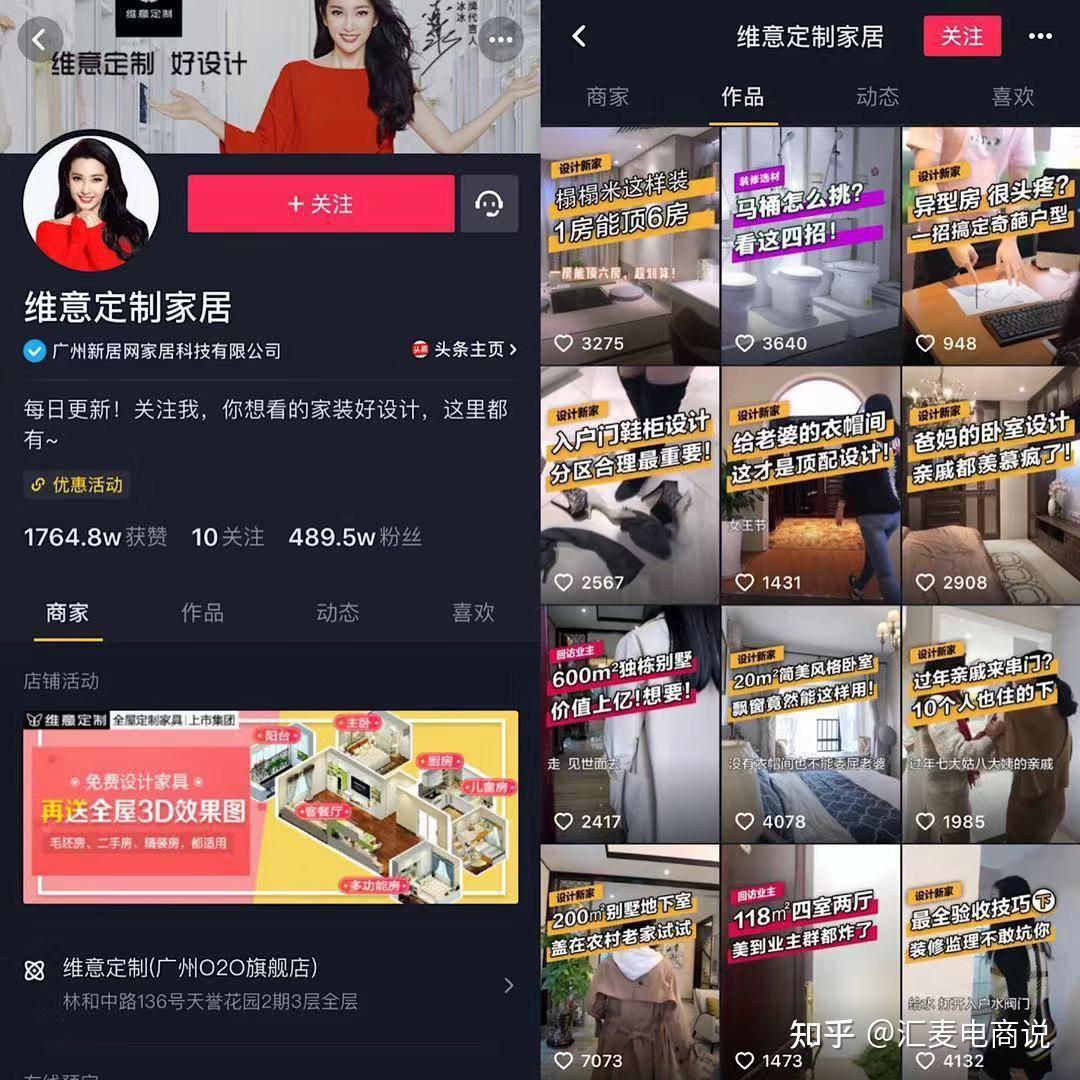The height and width of the screenshot is (1080, 1080).
Task: Open the 给老婆的衣帽间 video
Action: tap(810, 485)
